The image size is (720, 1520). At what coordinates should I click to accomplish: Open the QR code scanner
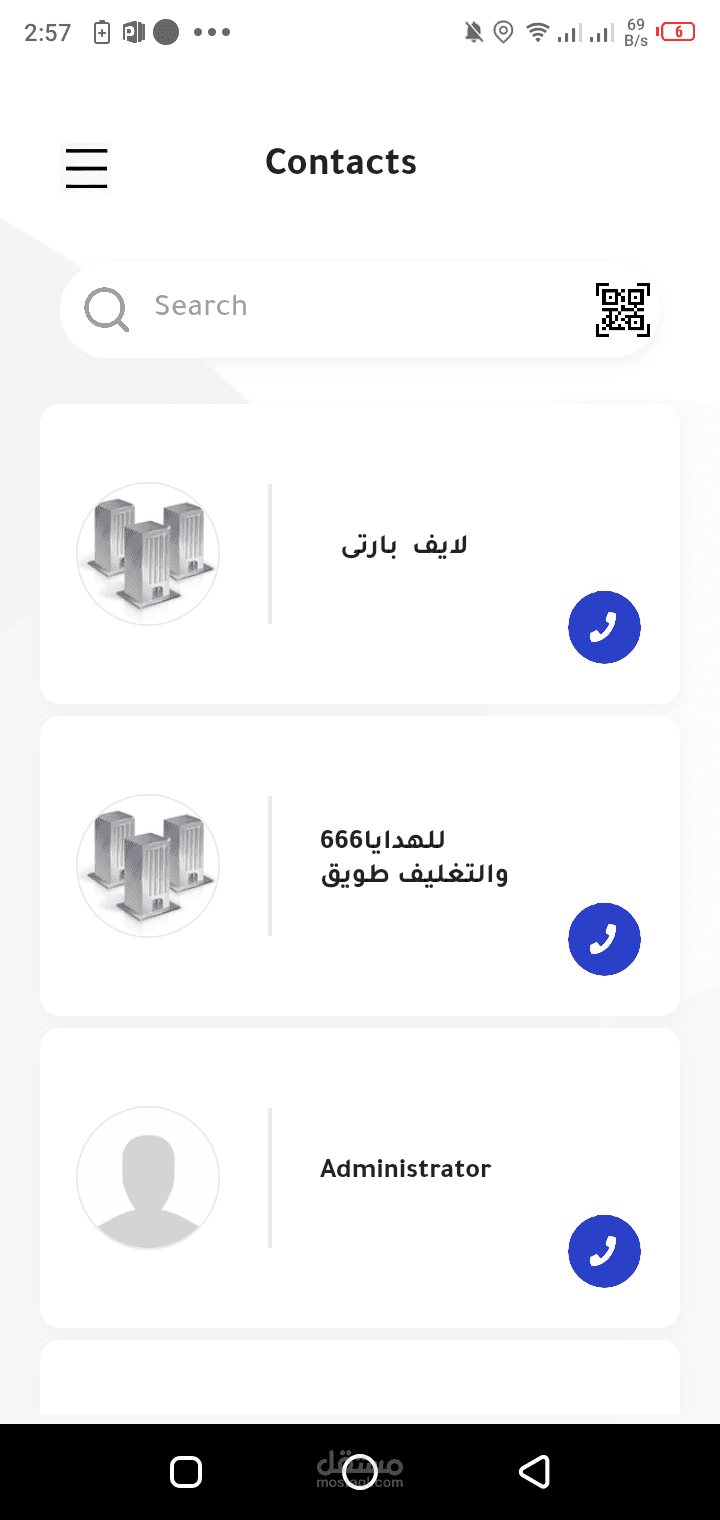pyautogui.click(x=622, y=309)
